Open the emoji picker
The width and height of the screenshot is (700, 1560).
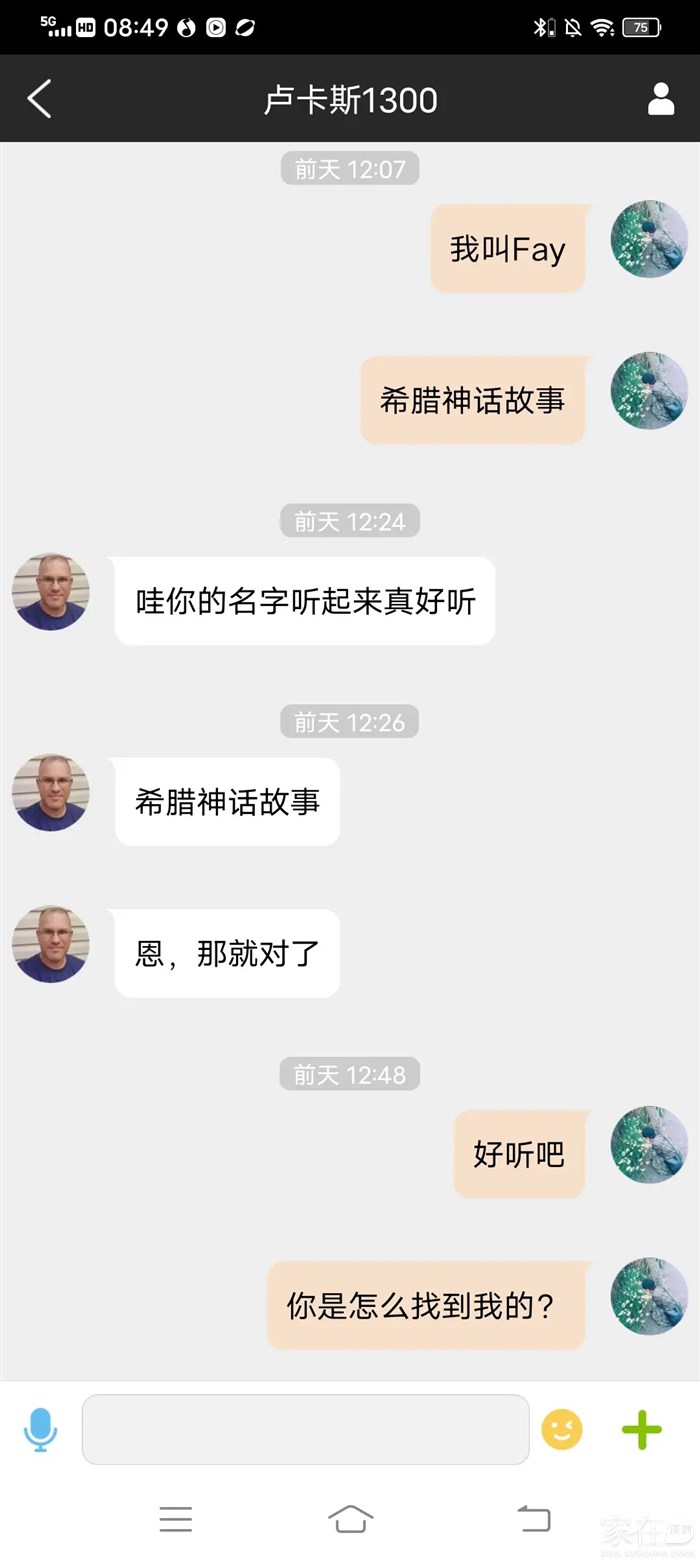562,1429
